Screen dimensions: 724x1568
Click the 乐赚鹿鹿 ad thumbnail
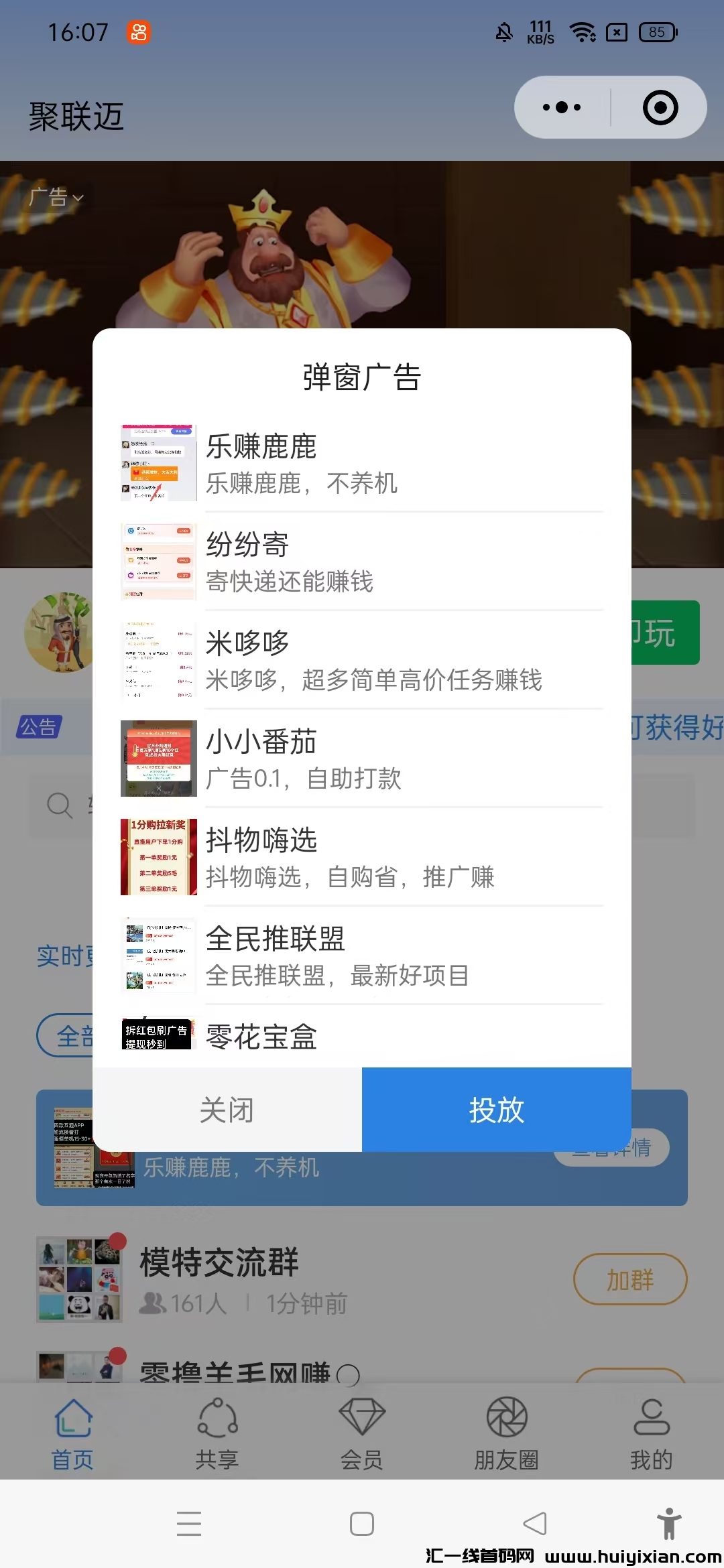pos(158,463)
